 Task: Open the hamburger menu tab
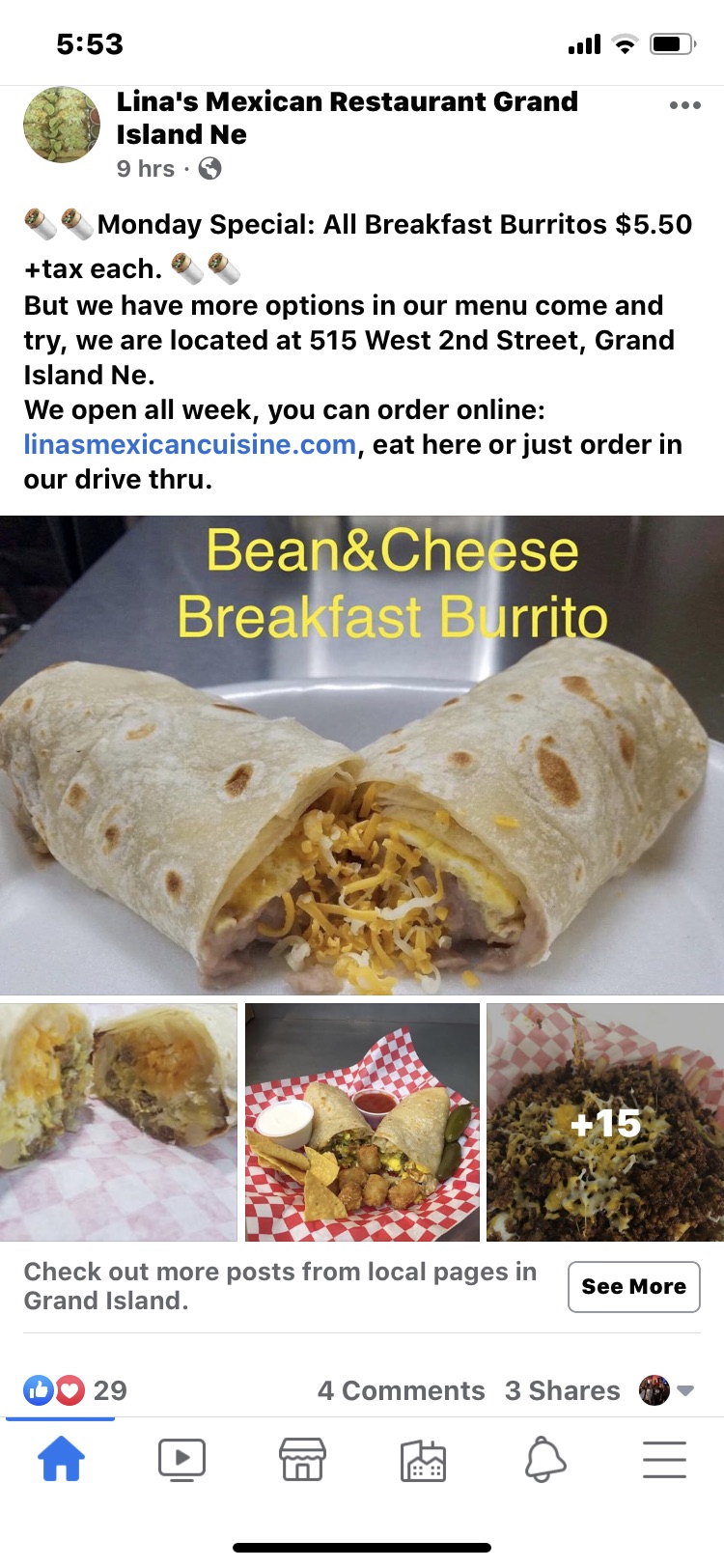[x=664, y=1459]
